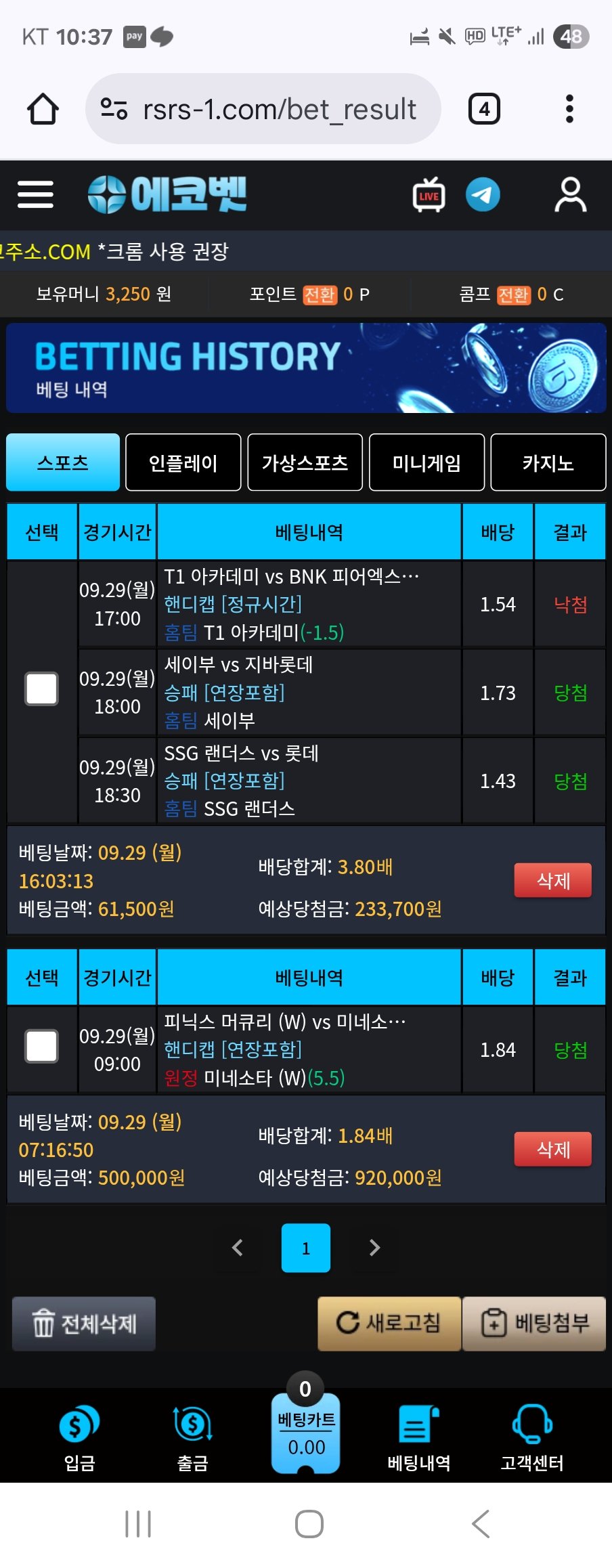This screenshot has width=612, height=1568.
Task: Open the hamburger drawer menu
Action: [35, 194]
